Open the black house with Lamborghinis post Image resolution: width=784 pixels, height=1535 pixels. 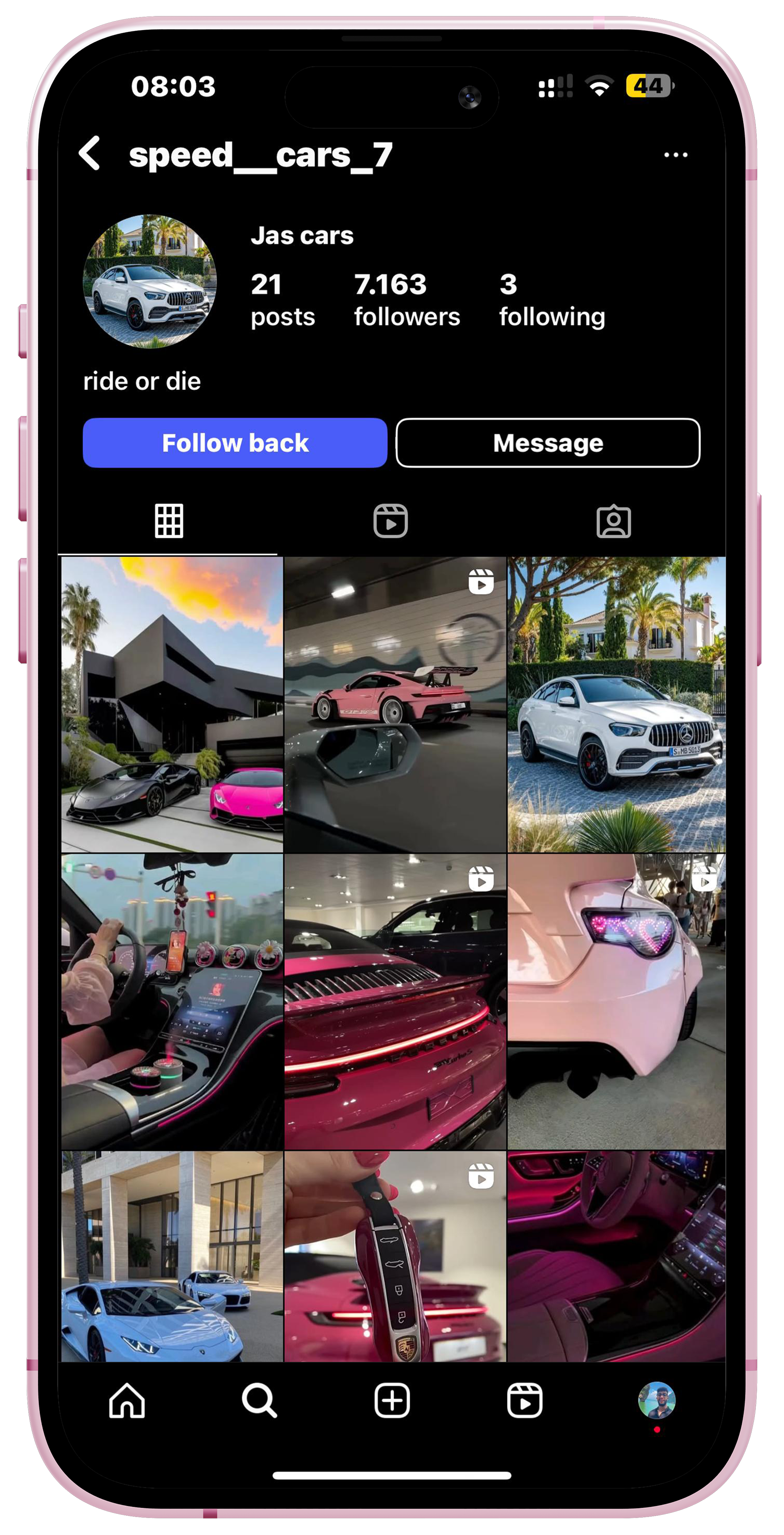[172, 705]
